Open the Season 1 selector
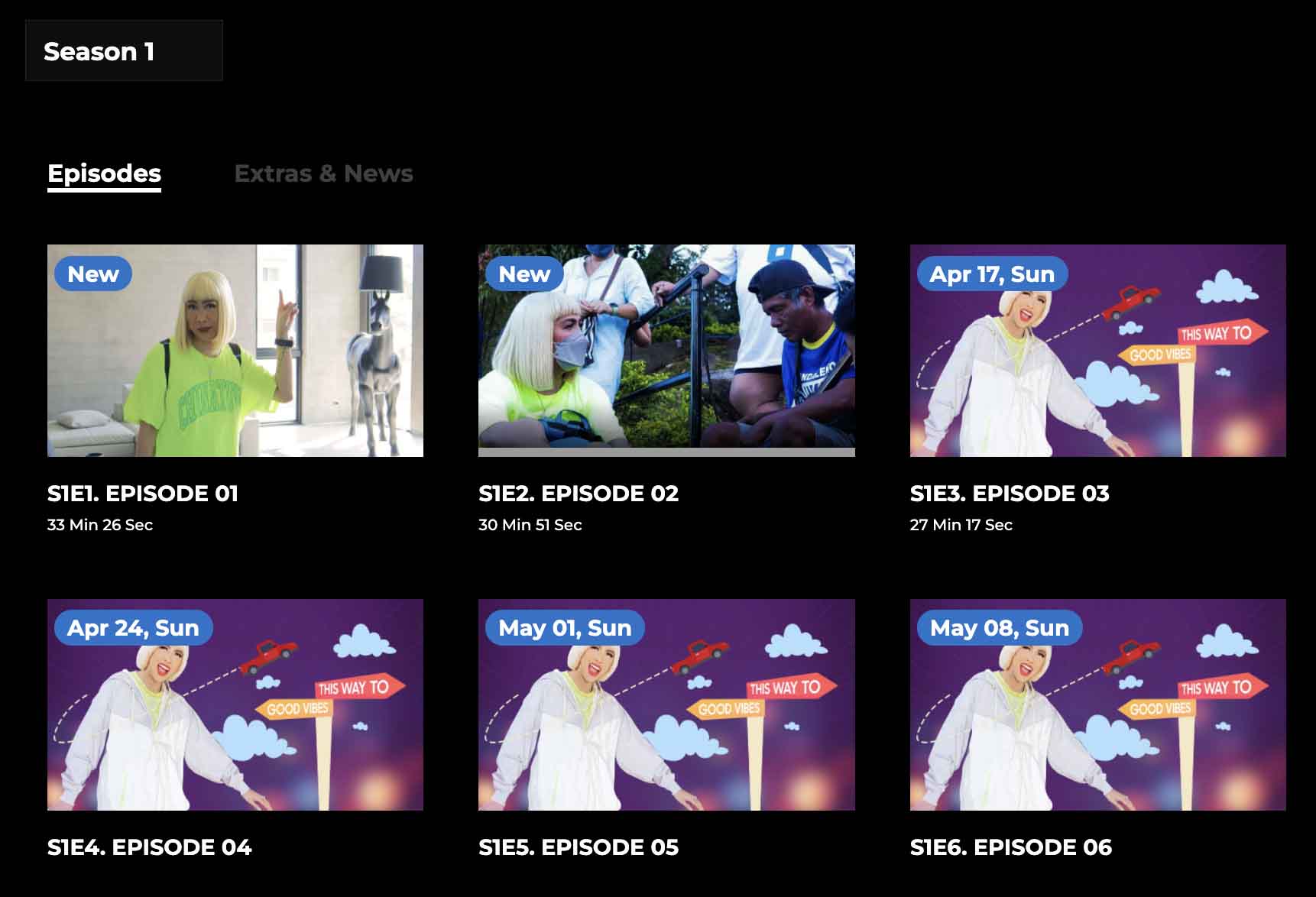The image size is (1316, 897). click(x=124, y=51)
